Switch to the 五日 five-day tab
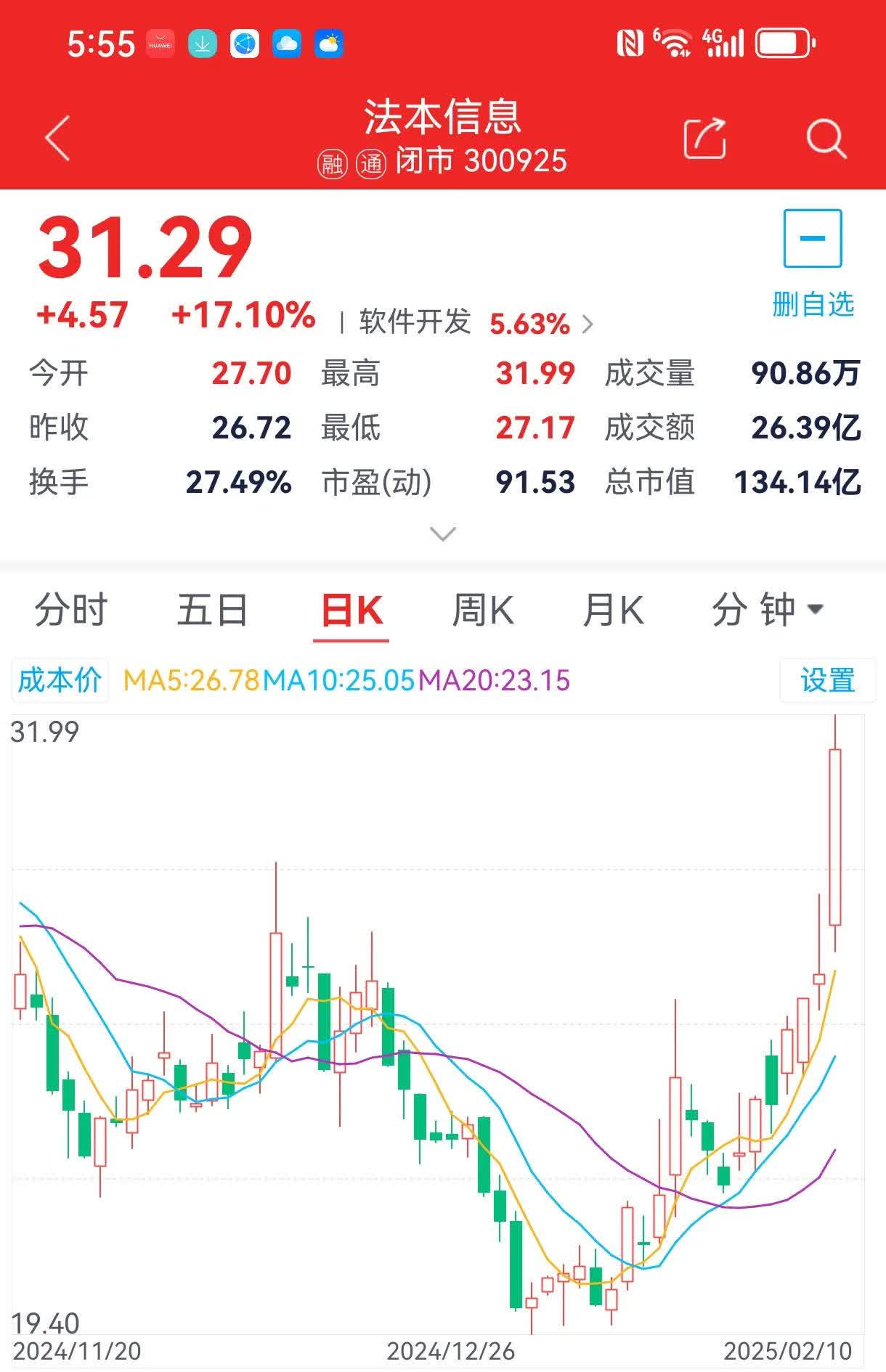This screenshot has height=1372, width=886. 211,610
